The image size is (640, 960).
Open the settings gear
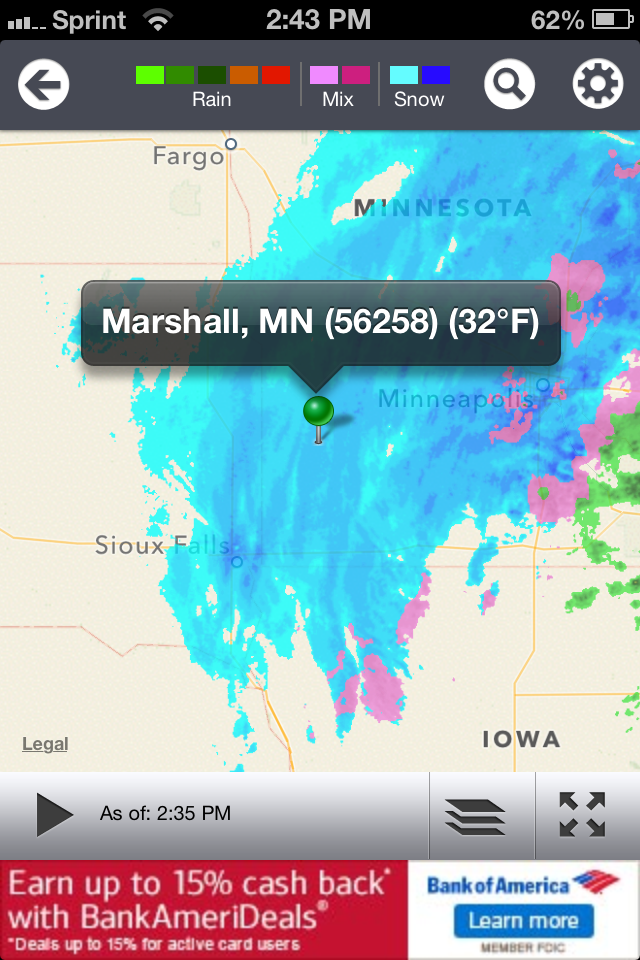[x=598, y=85]
